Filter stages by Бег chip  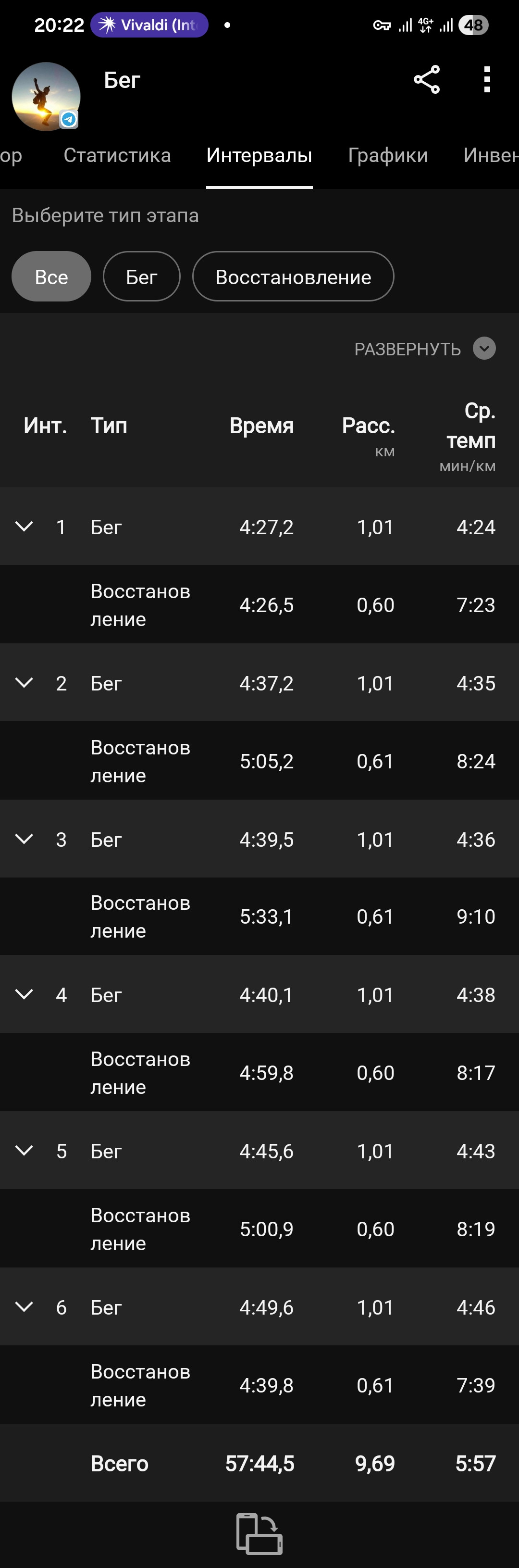pos(142,276)
